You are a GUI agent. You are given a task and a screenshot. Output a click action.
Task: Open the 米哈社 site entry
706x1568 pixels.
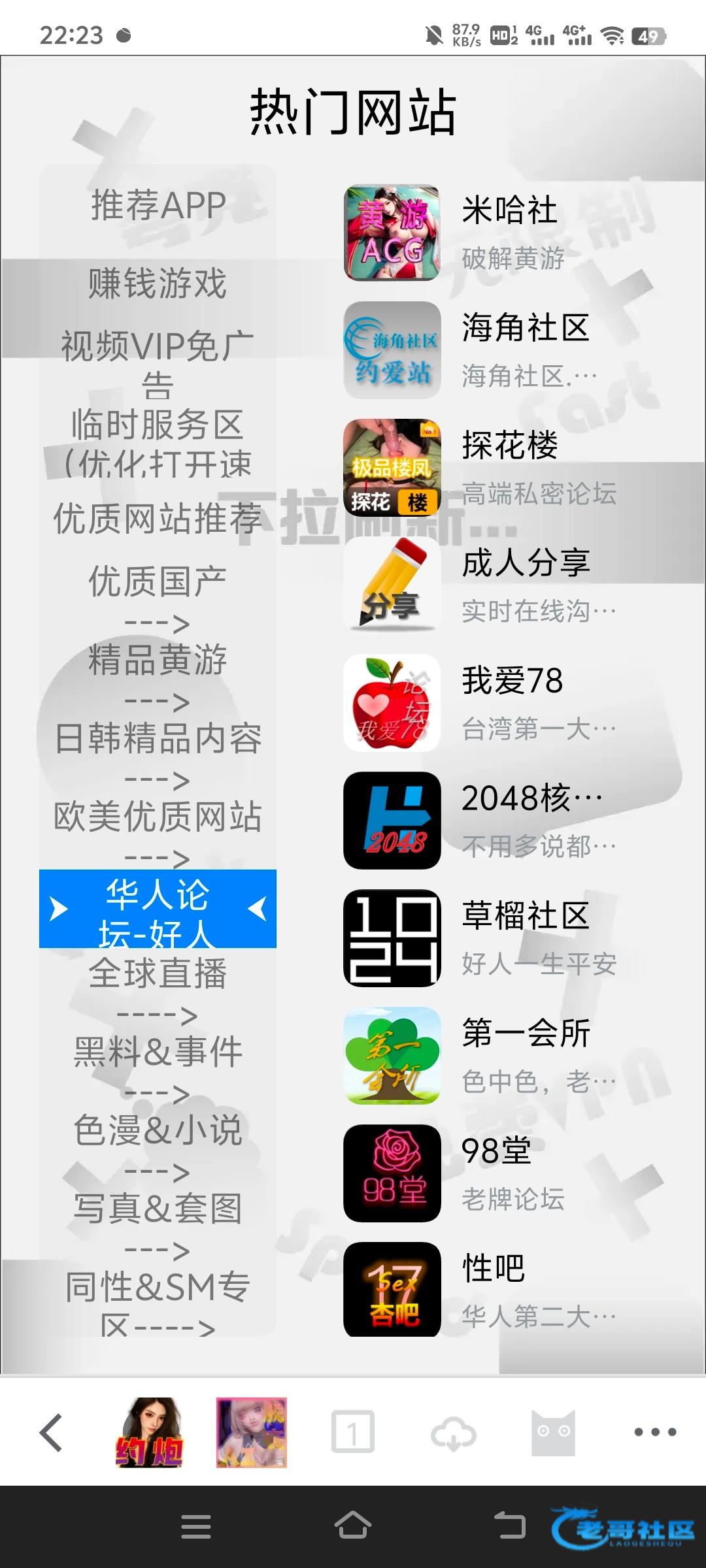point(480,233)
